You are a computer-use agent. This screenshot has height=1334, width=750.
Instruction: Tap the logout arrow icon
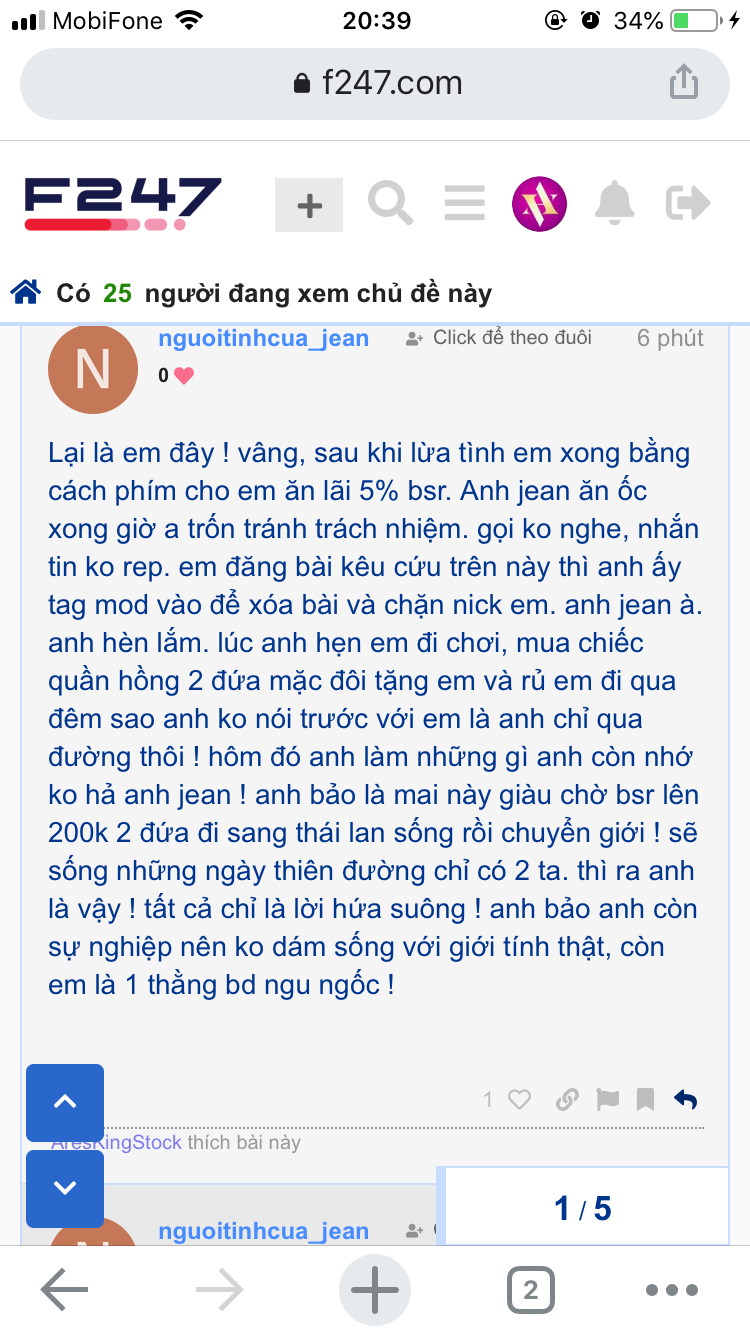pyautogui.click(x=688, y=203)
